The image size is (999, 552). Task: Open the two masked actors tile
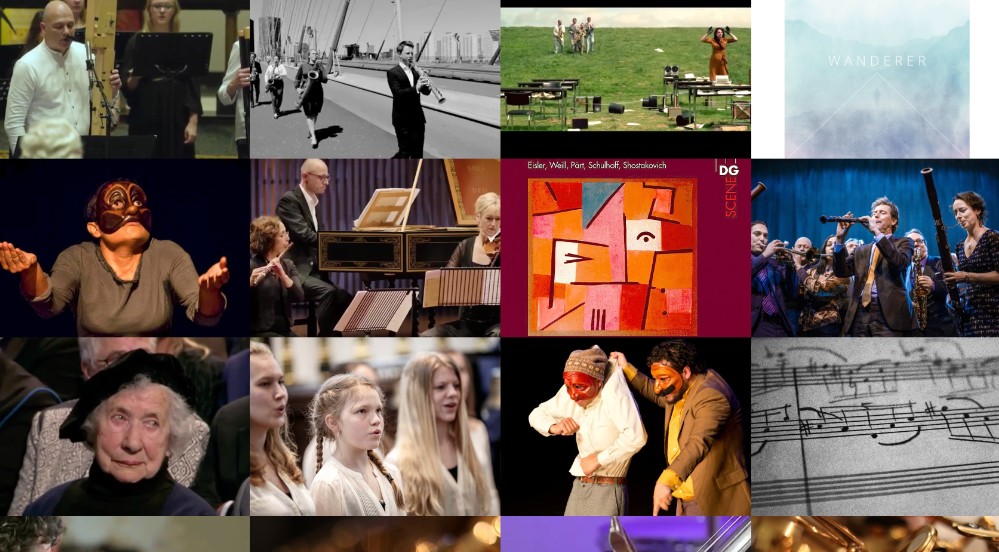[625, 426]
